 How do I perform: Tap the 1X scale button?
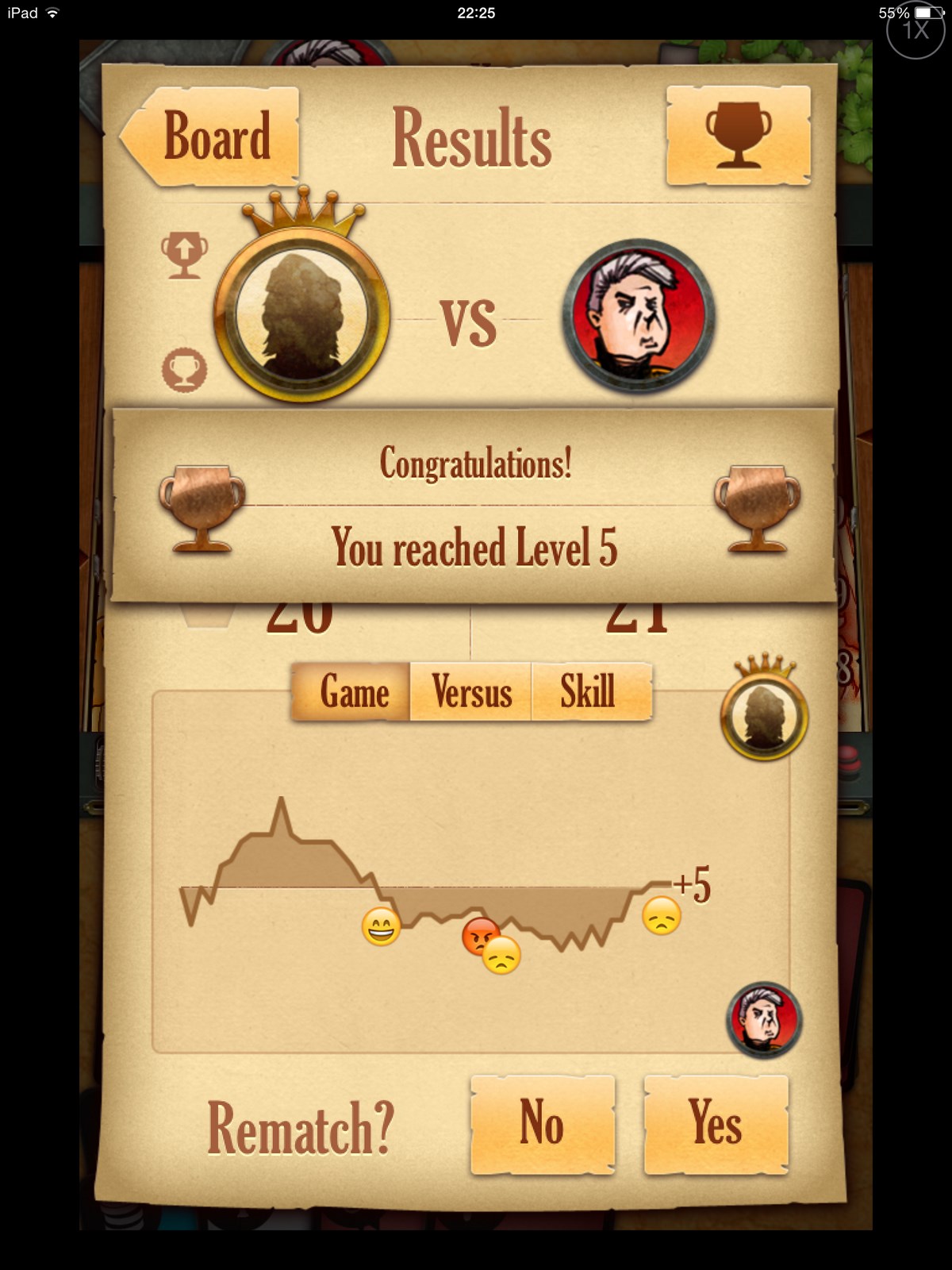click(x=916, y=30)
